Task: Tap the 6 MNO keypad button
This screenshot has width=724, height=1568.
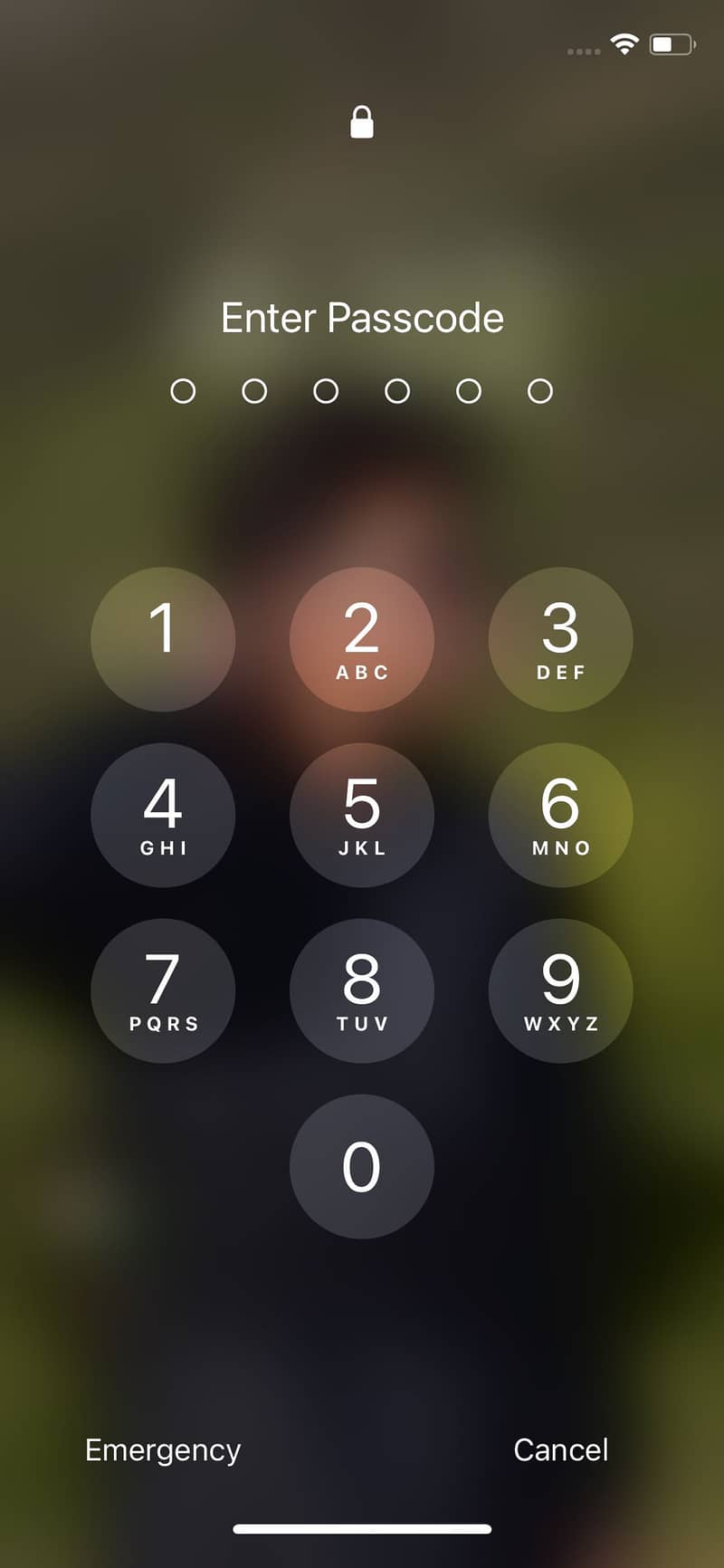Action: [560, 815]
